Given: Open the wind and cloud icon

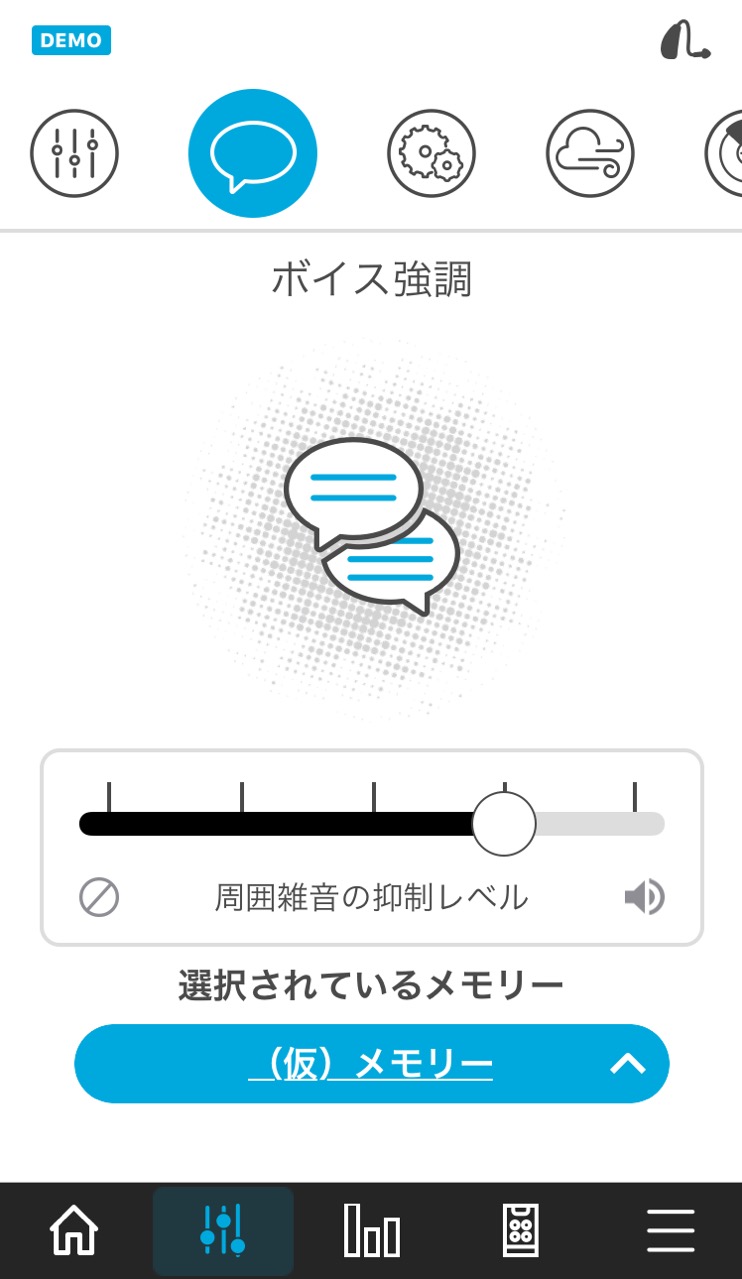Looking at the screenshot, I should [x=590, y=154].
